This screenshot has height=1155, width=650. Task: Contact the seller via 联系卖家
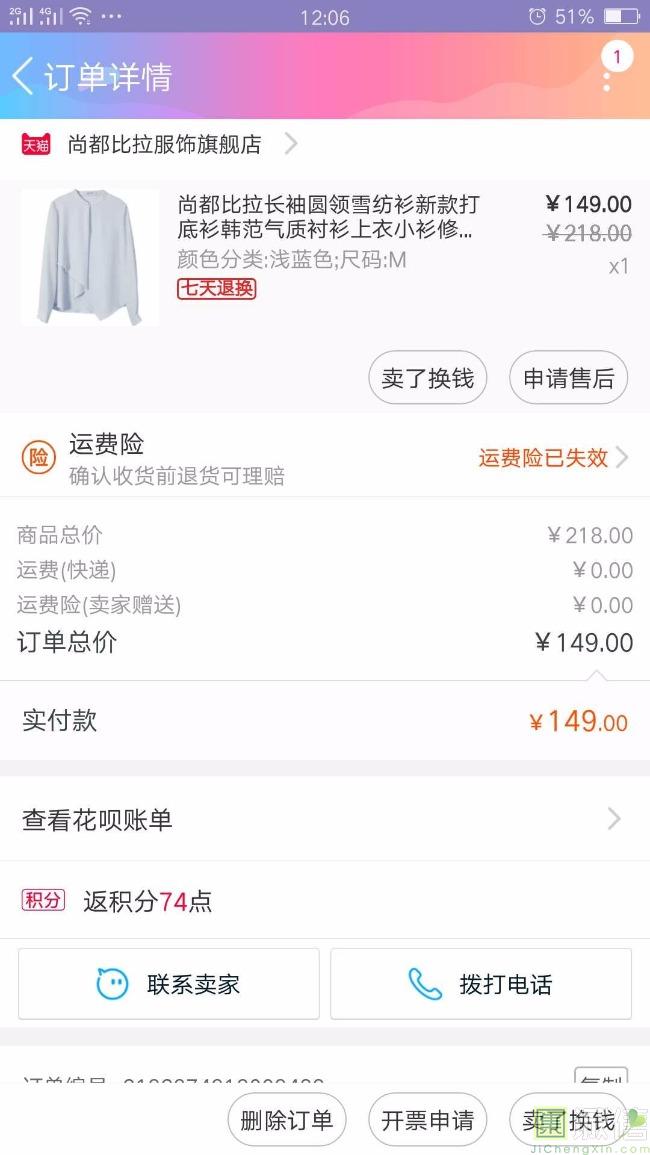click(169, 984)
